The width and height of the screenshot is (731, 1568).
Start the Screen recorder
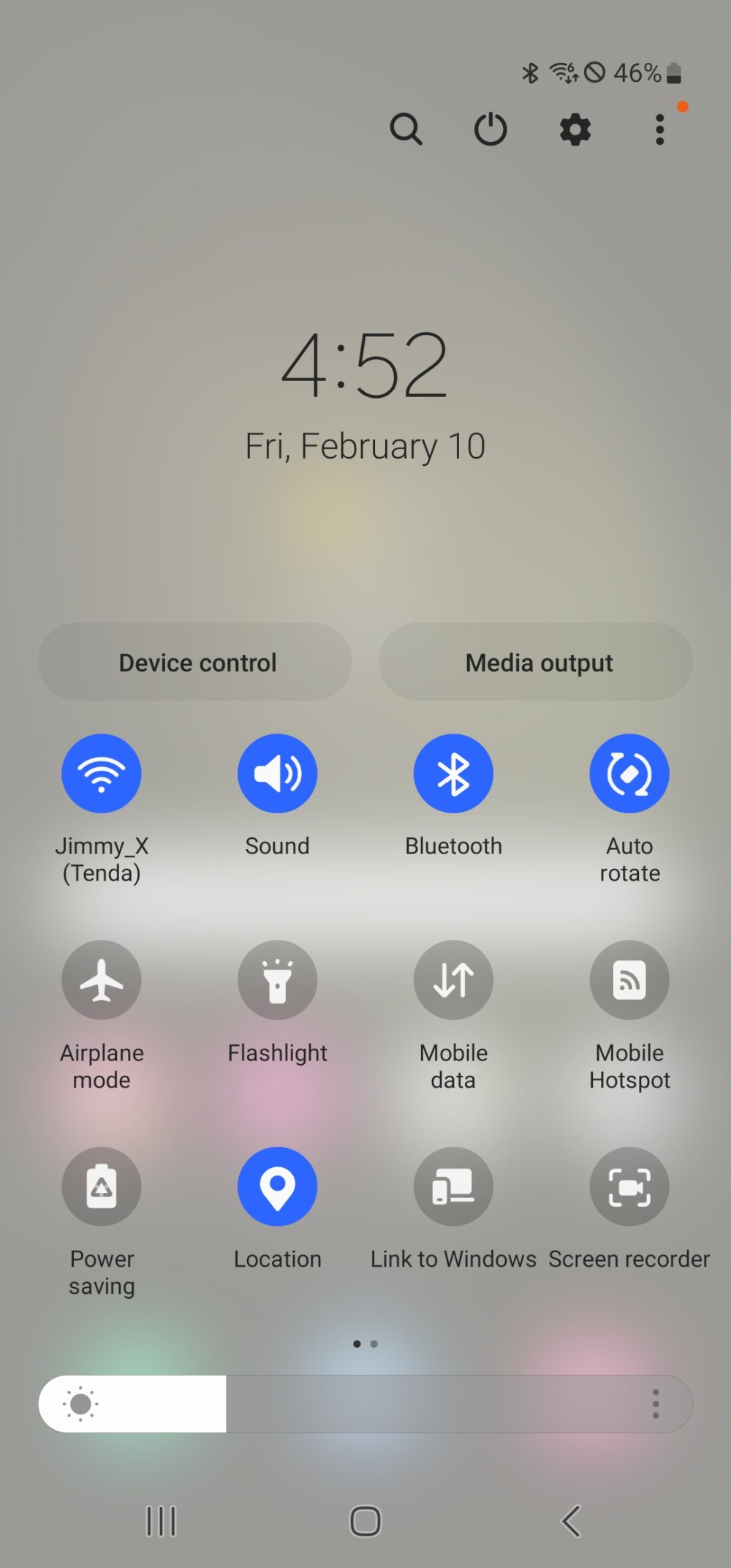click(x=629, y=1186)
